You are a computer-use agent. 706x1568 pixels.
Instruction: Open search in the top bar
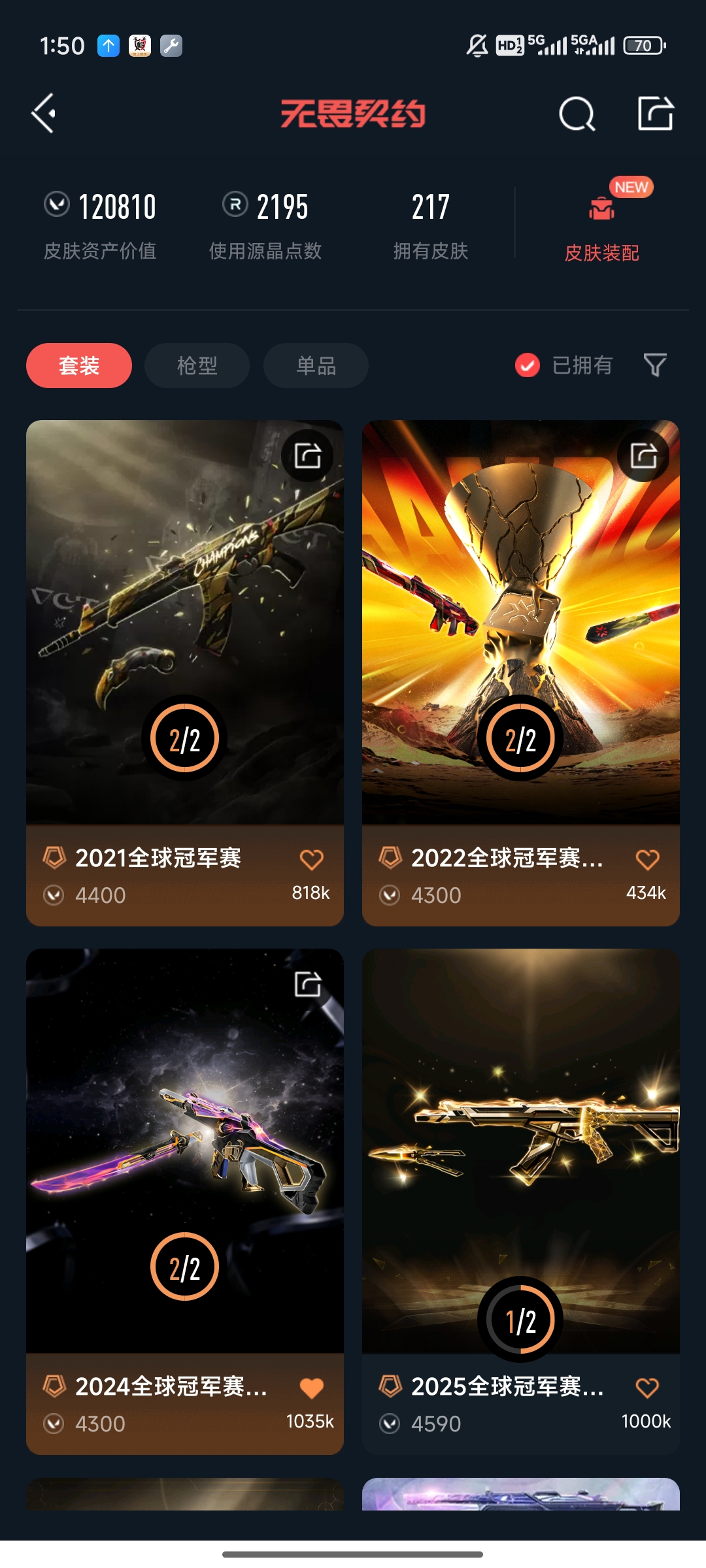coord(577,114)
